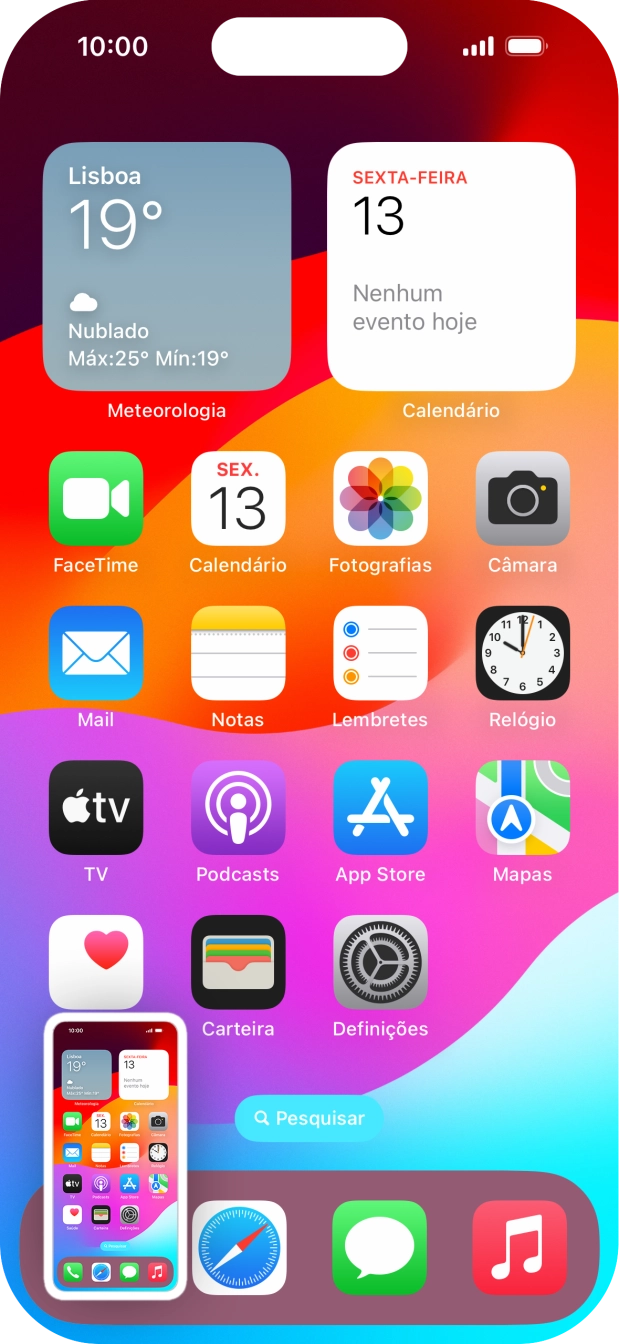Launch Podcasts

[238, 808]
